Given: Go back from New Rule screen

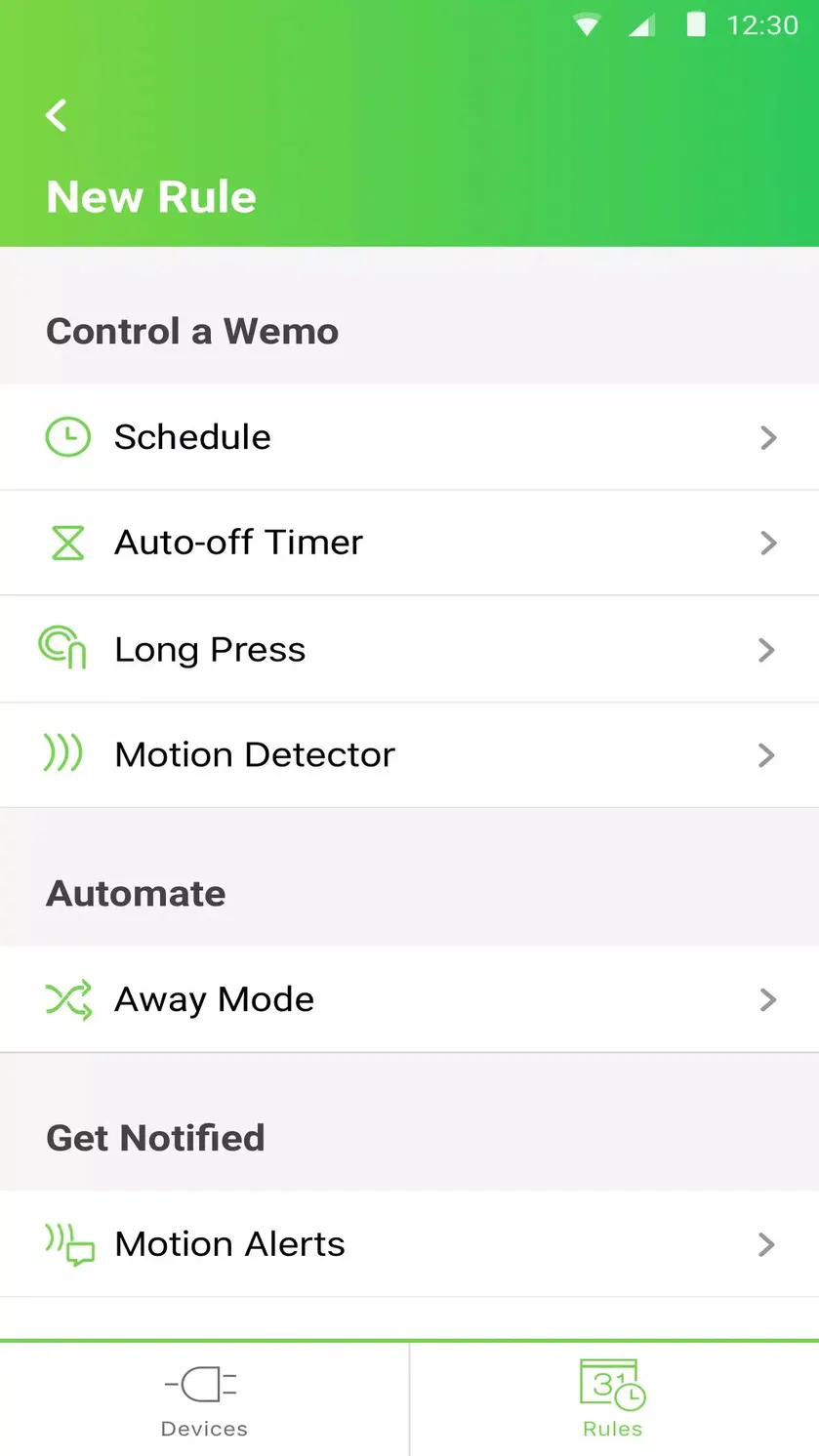Looking at the screenshot, I should (x=57, y=115).
